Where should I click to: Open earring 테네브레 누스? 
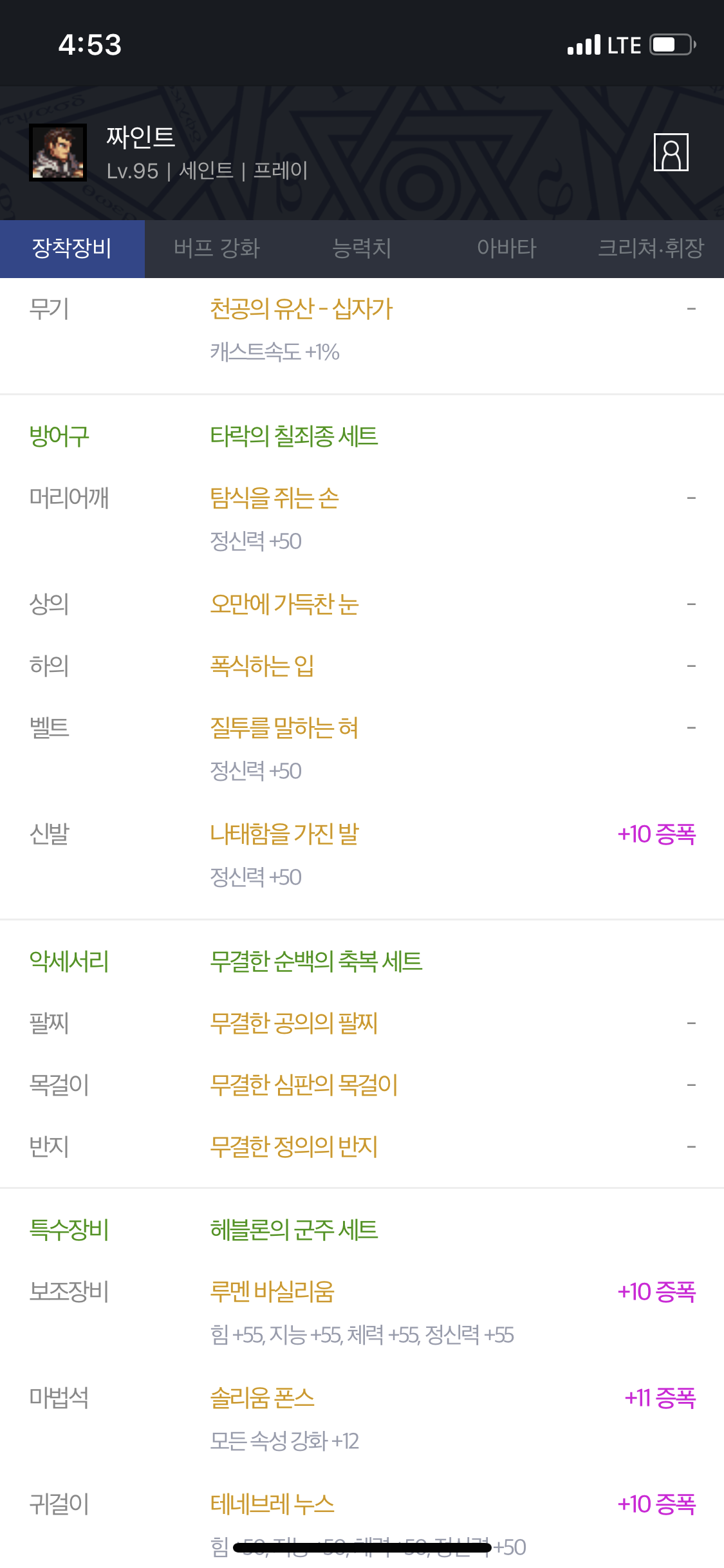[272, 1504]
